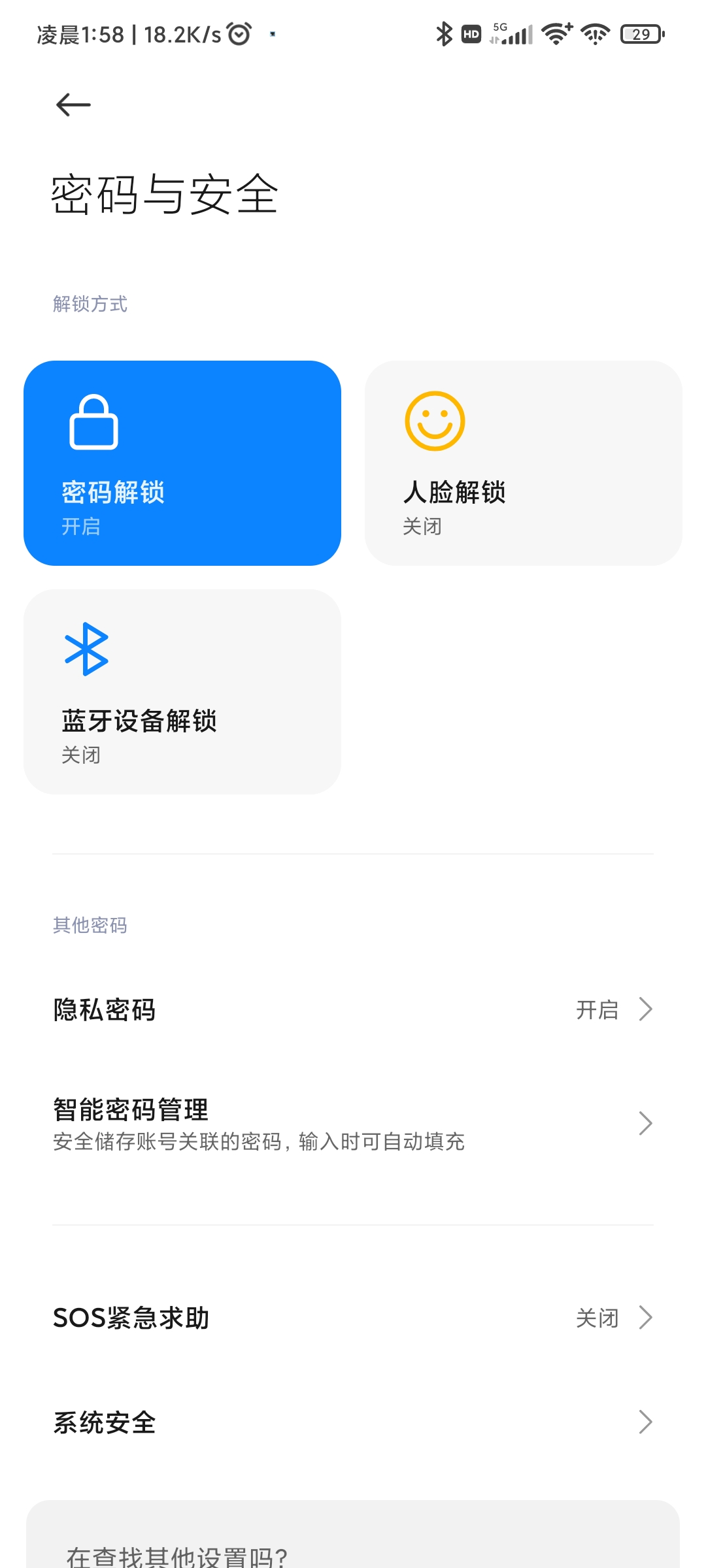
Task: Go back using the top-left arrow
Action: click(73, 105)
